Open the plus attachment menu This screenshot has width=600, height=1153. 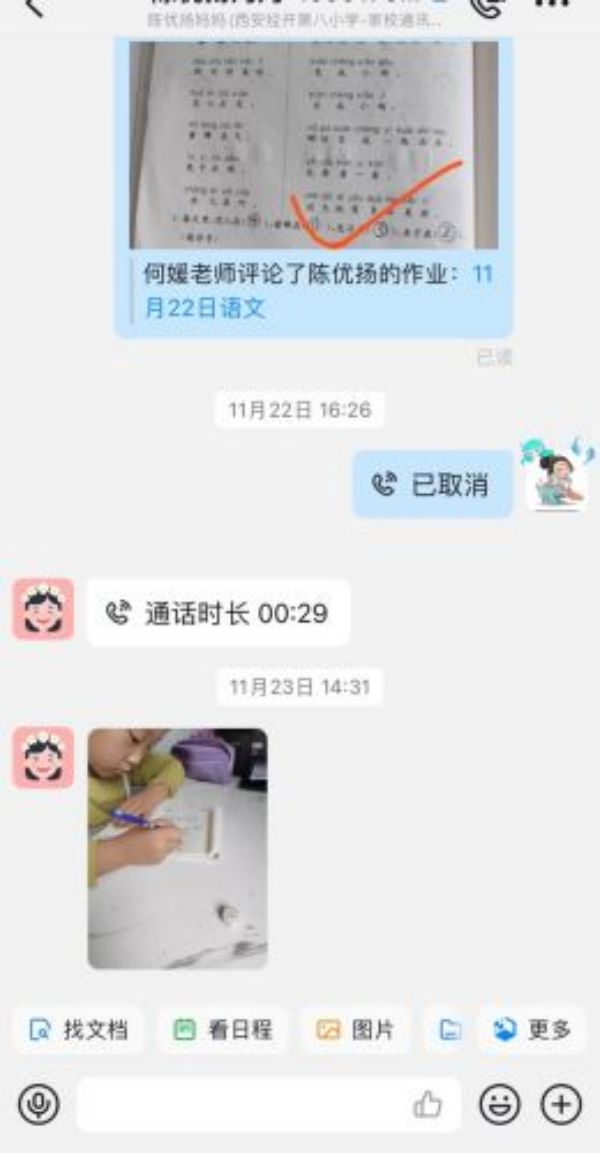pos(561,1104)
